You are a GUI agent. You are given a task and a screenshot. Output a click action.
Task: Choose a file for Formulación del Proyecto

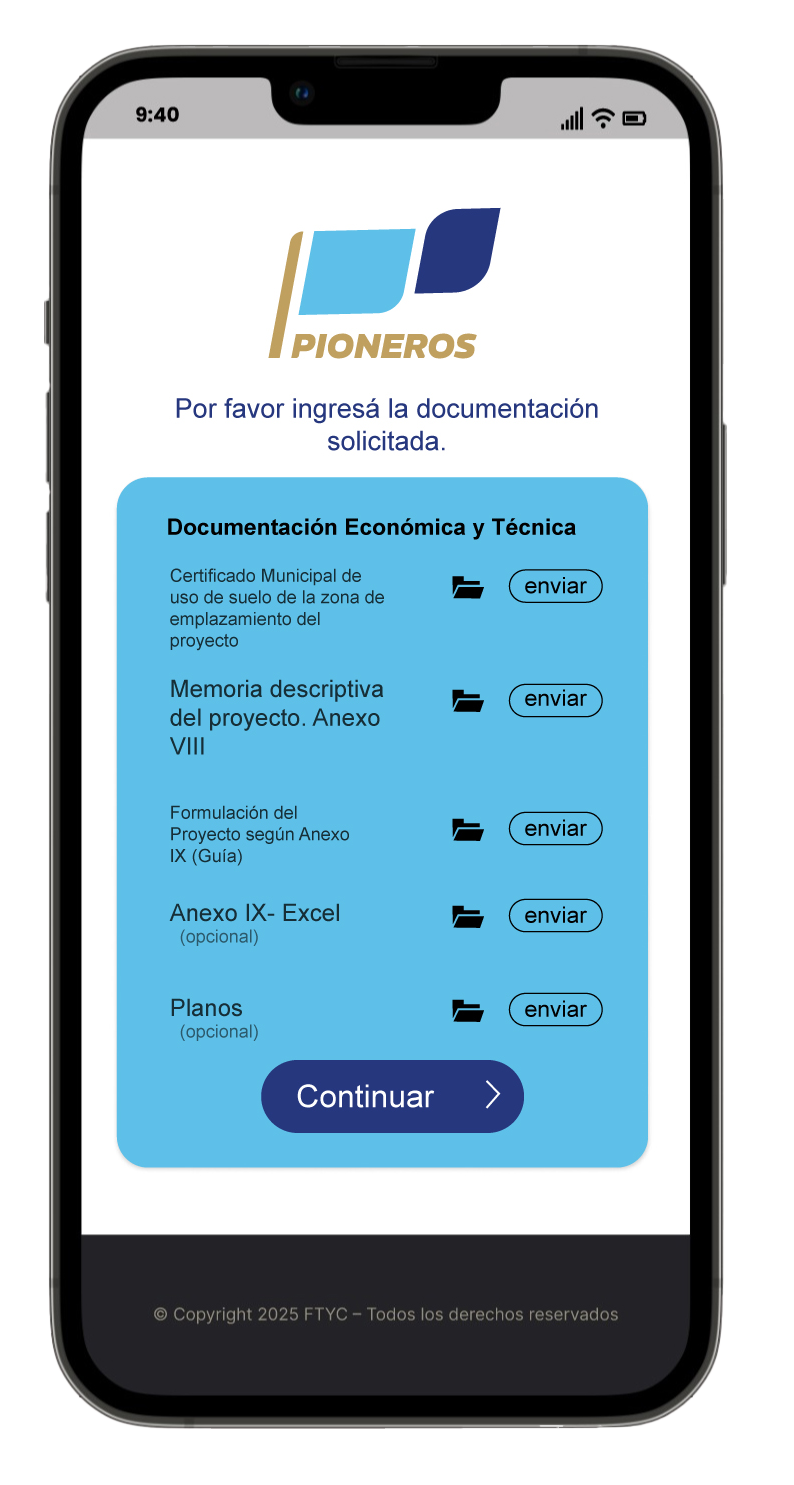[x=467, y=829]
